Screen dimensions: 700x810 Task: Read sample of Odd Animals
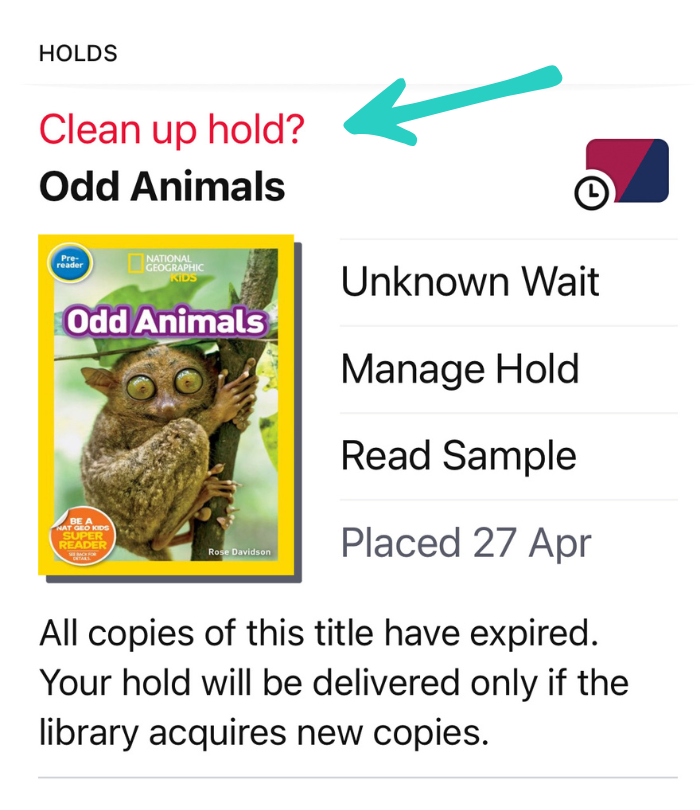pyautogui.click(x=458, y=456)
